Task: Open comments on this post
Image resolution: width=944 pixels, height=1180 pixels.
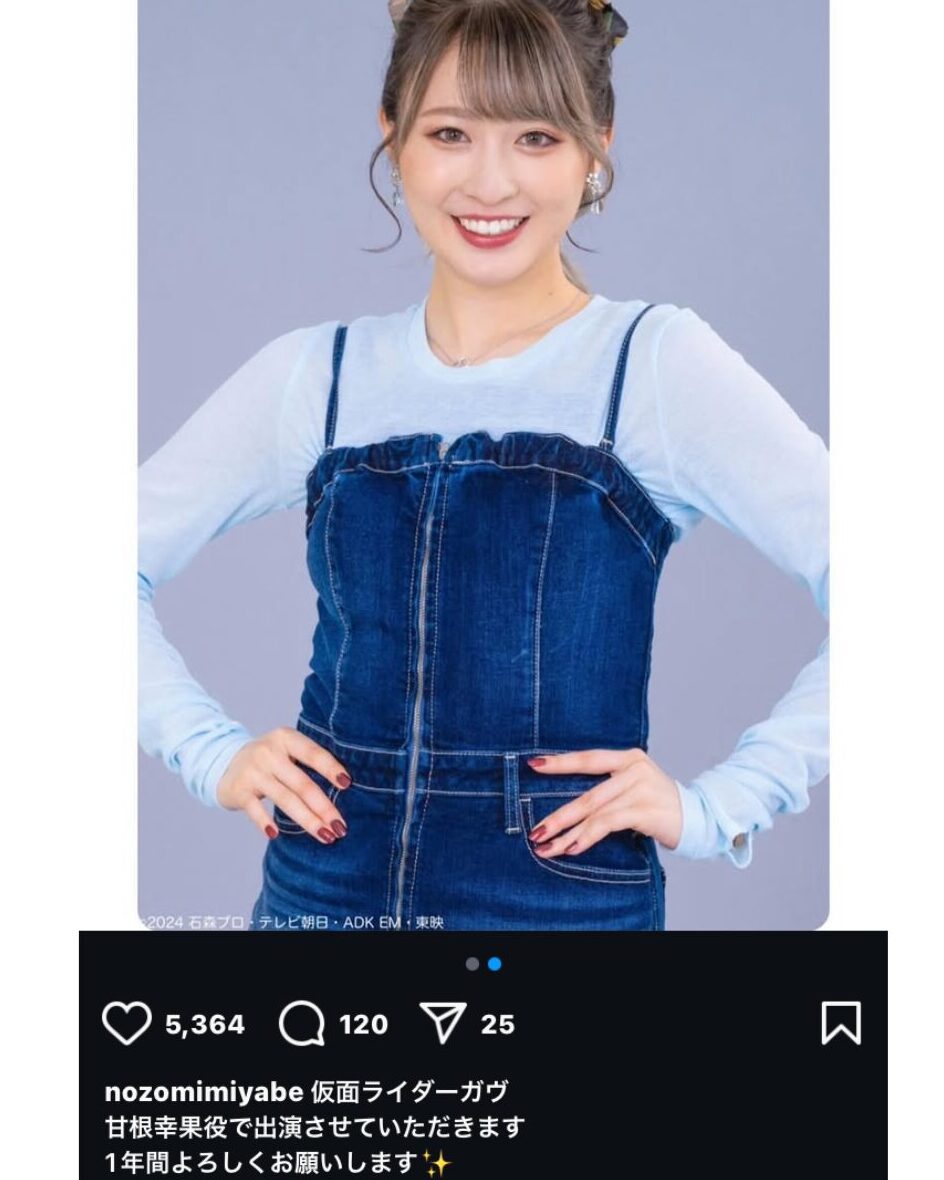Action: click(301, 1024)
